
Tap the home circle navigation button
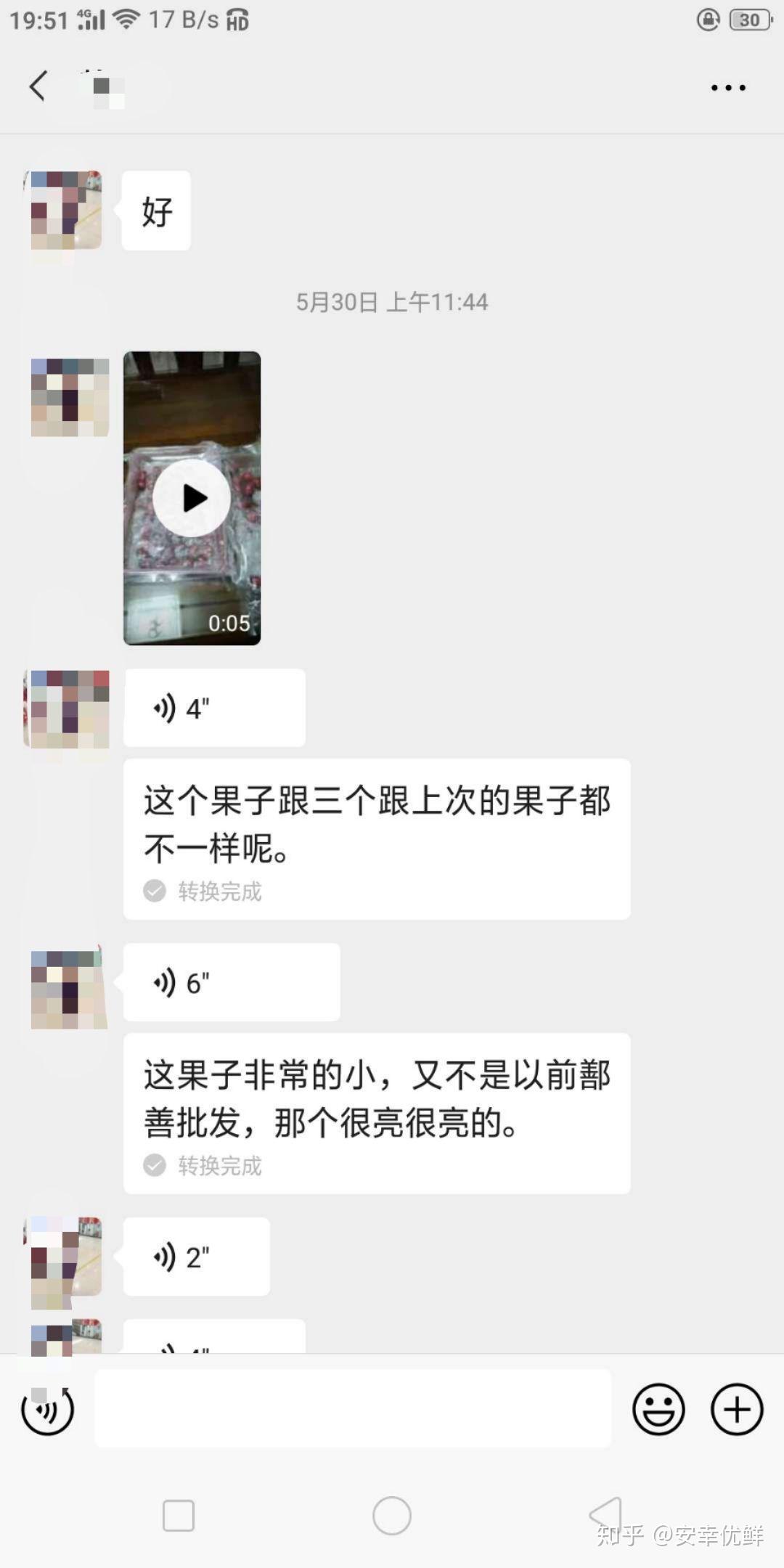[392, 1515]
